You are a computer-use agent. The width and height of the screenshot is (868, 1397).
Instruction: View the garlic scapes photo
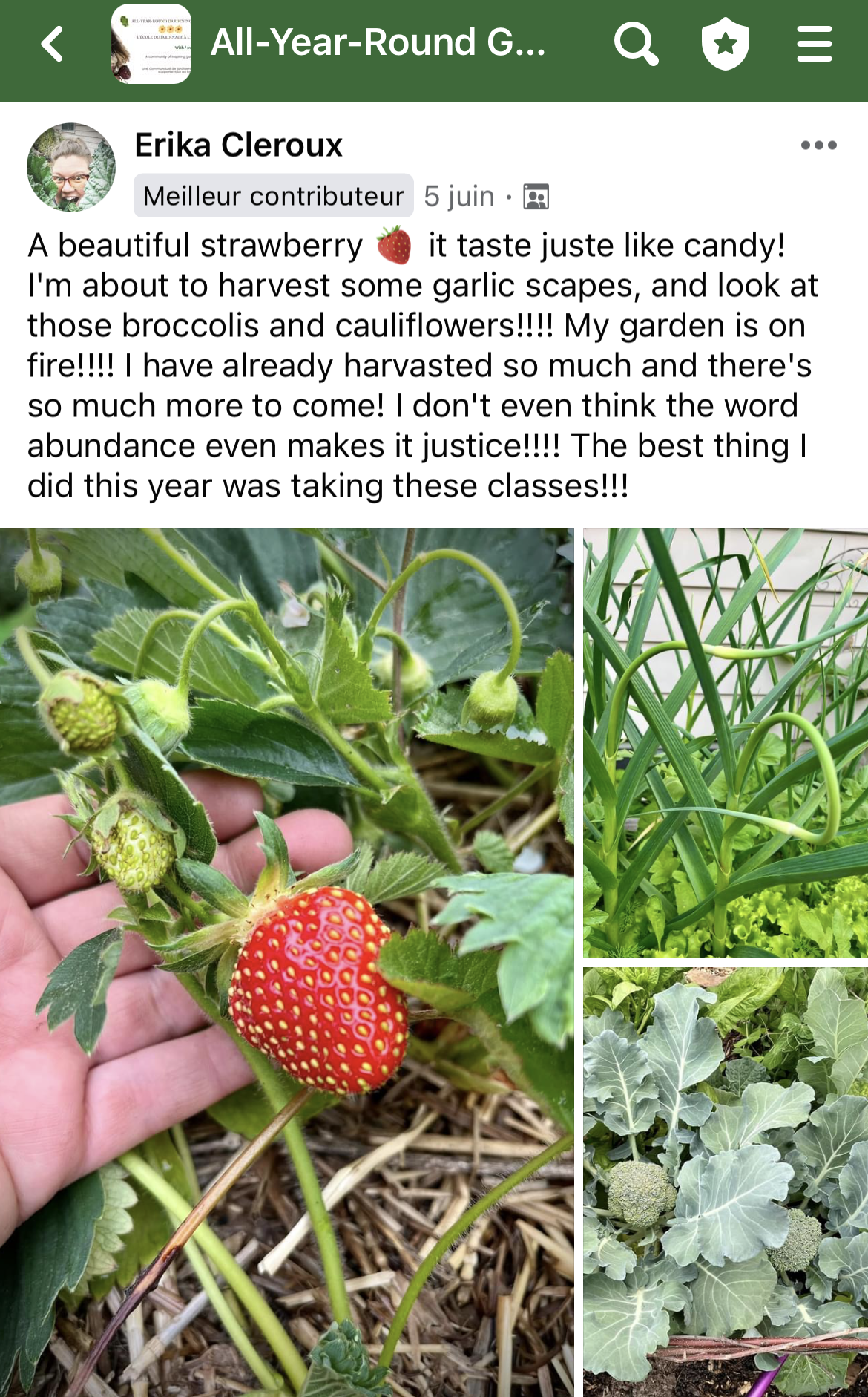coord(725,742)
